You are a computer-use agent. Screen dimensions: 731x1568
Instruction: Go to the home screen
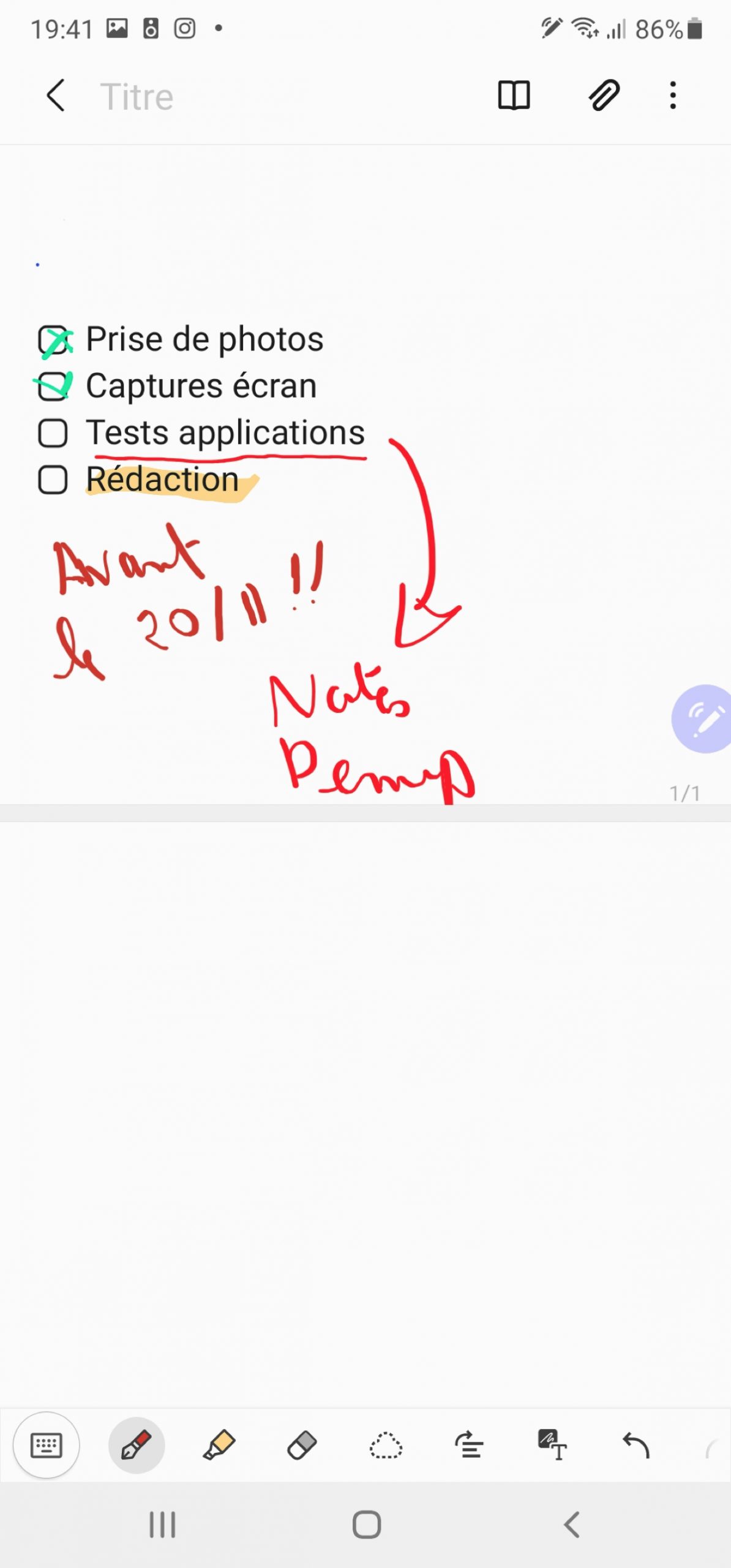click(x=366, y=1525)
